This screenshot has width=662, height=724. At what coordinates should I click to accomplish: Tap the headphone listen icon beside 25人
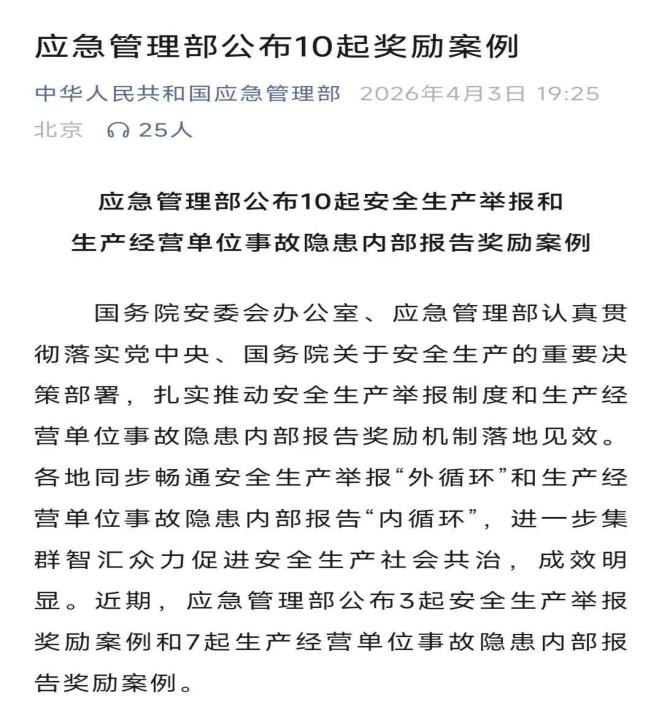click(x=116, y=131)
